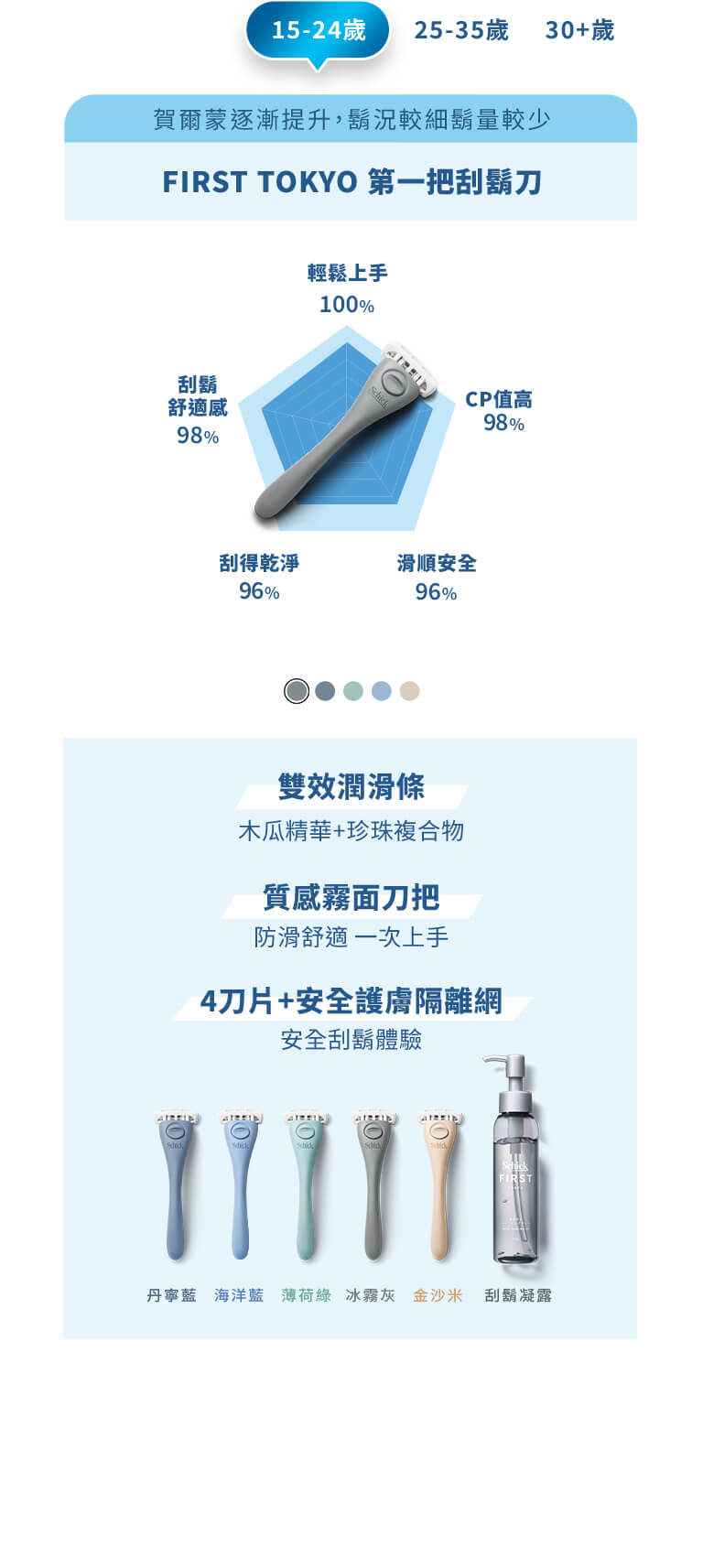
Task: Switch to the 30+歲 tab
Action: [x=579, y=31]
